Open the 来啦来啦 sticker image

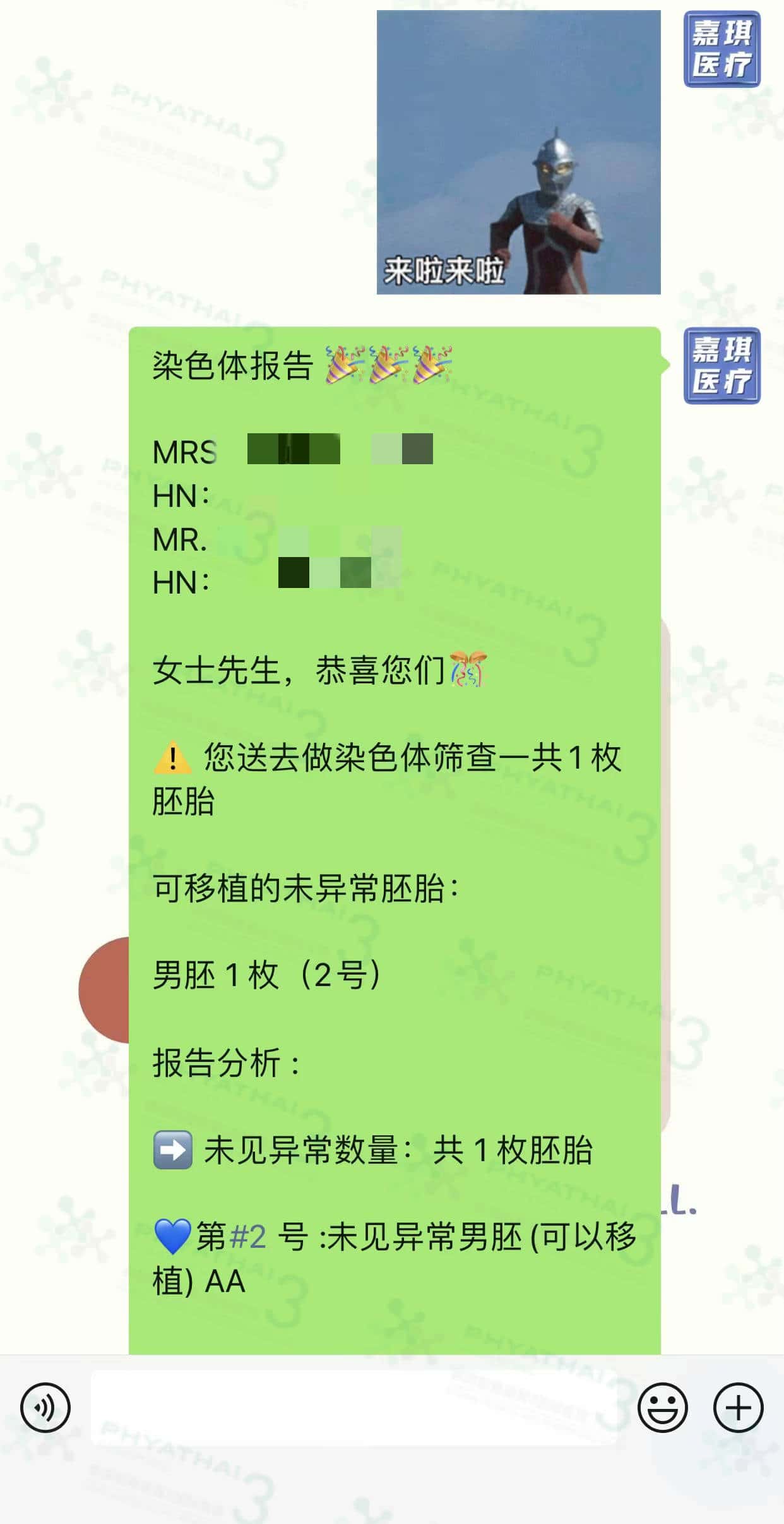click(518, 152)
